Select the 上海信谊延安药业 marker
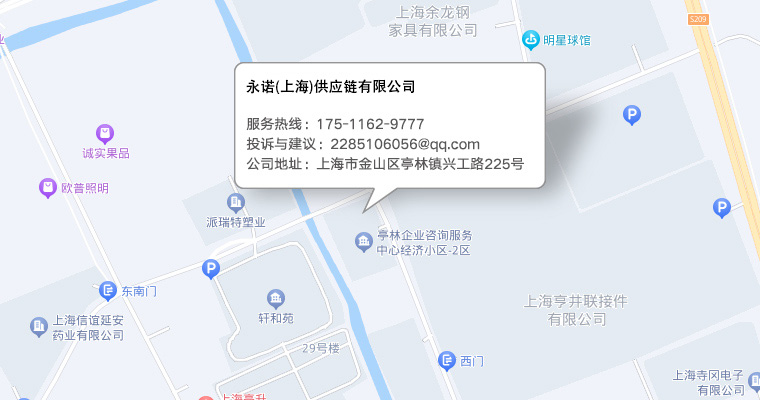The image size is (760, 400). point(39,326)
